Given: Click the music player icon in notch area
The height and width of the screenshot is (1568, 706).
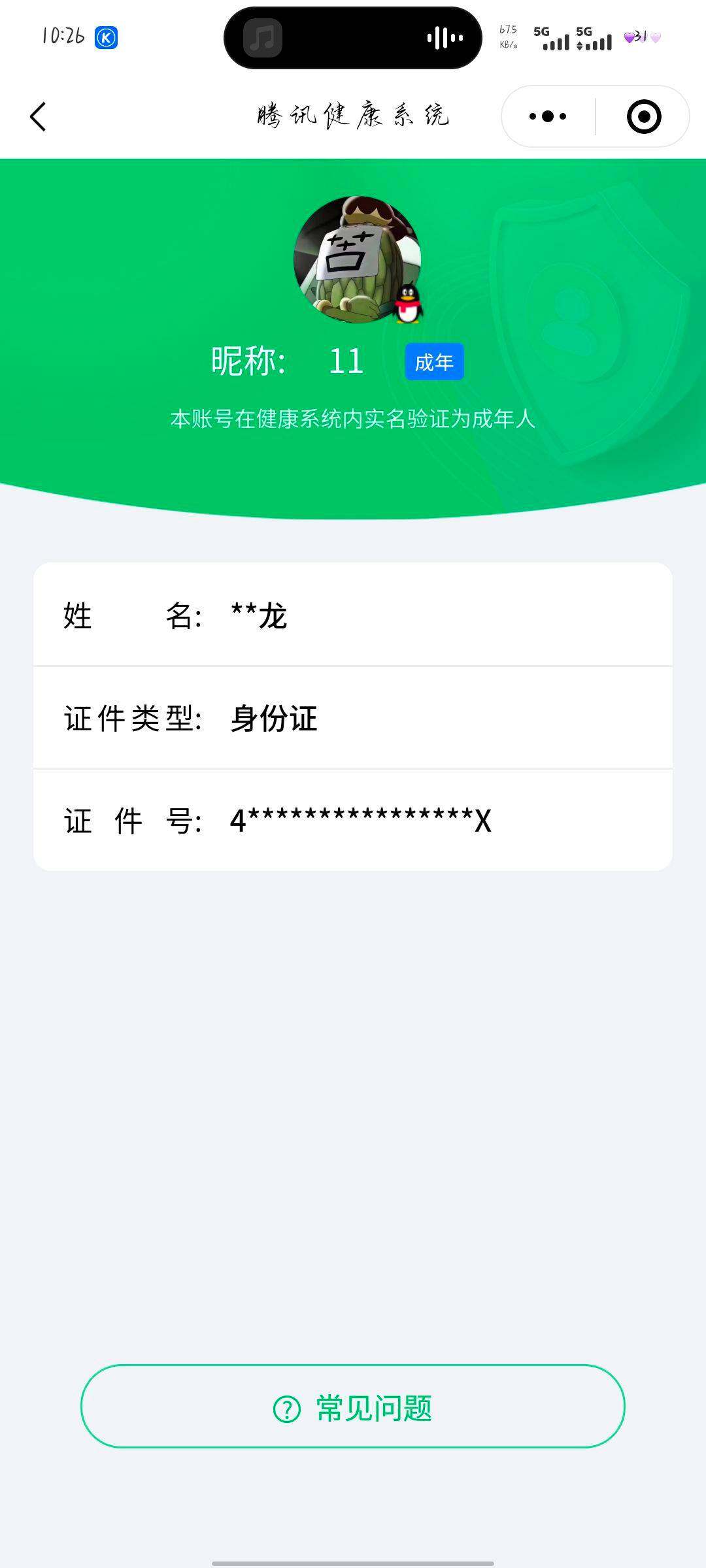Looking at the screenshot, I should [260, 38].
